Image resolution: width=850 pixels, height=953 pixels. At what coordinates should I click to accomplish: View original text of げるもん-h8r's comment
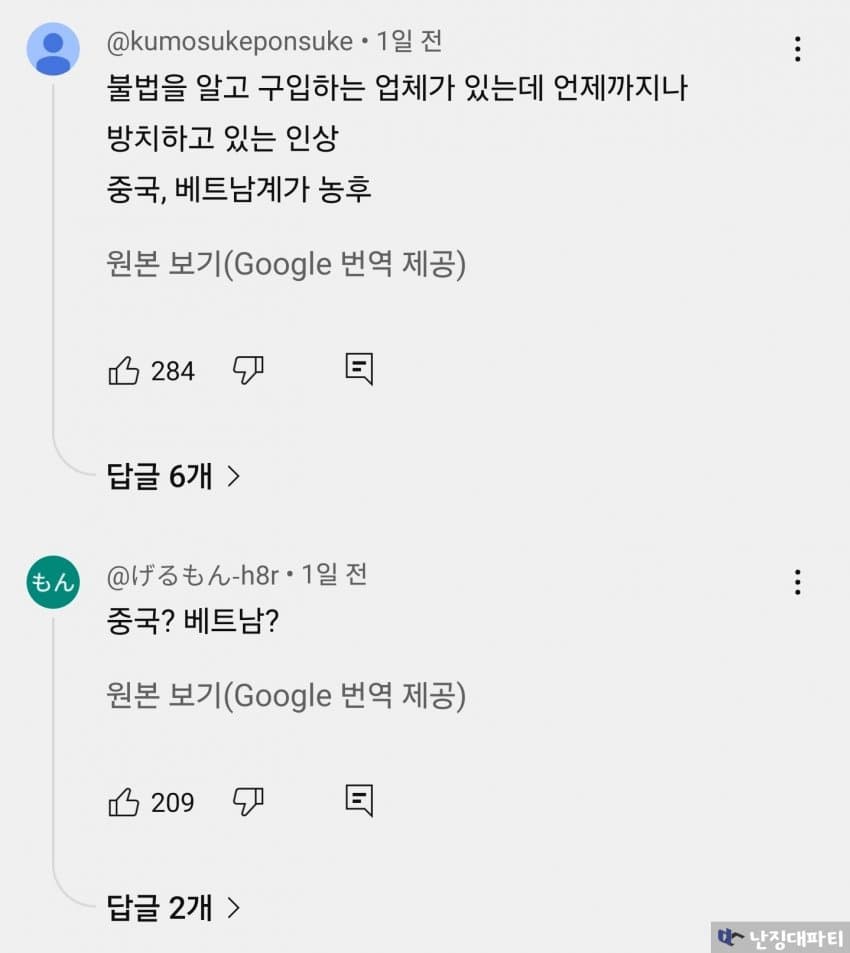tap(286, 695)
